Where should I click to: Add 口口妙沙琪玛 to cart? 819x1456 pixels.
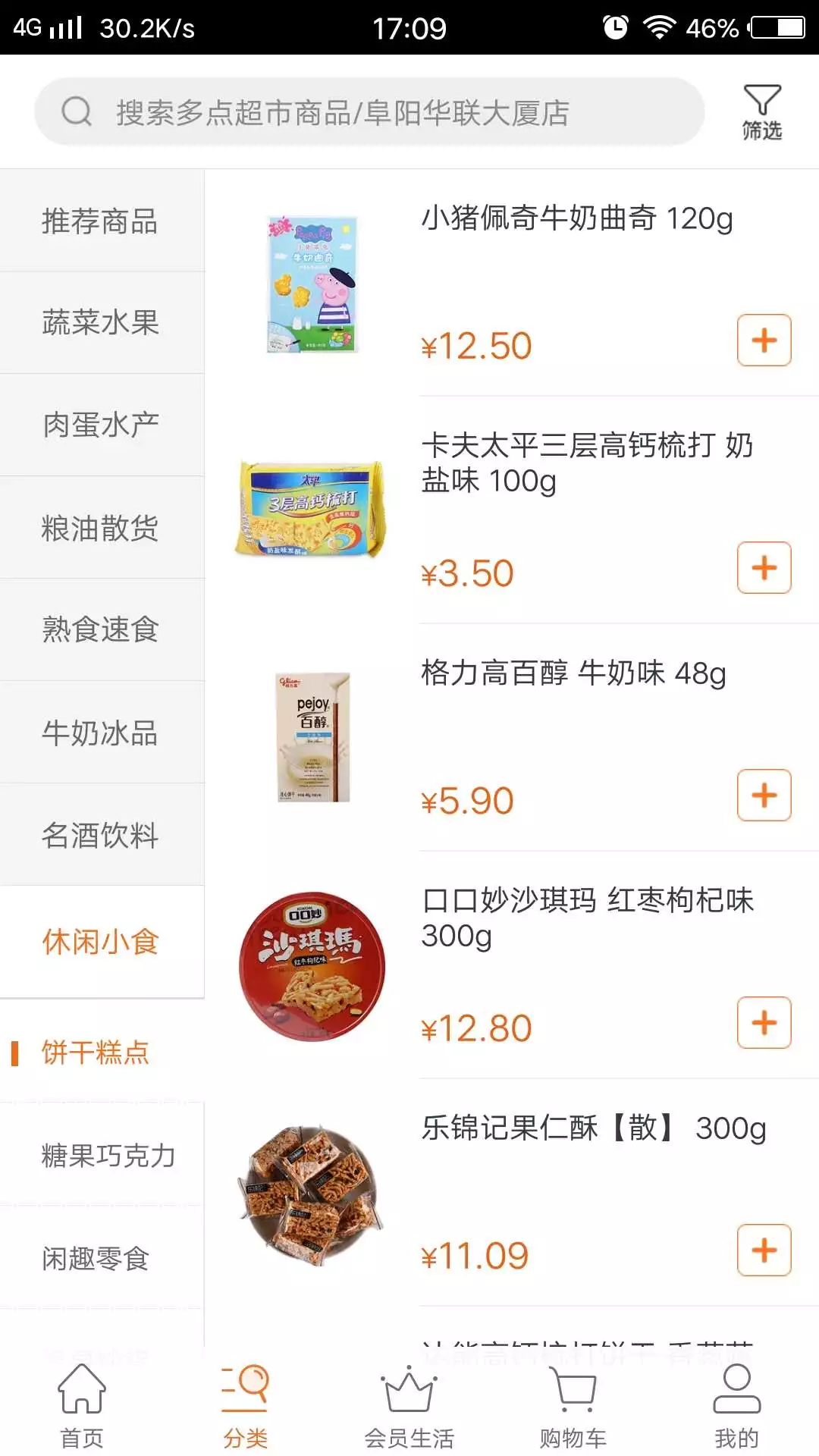pyautogui.click(x=764, y=1023)
